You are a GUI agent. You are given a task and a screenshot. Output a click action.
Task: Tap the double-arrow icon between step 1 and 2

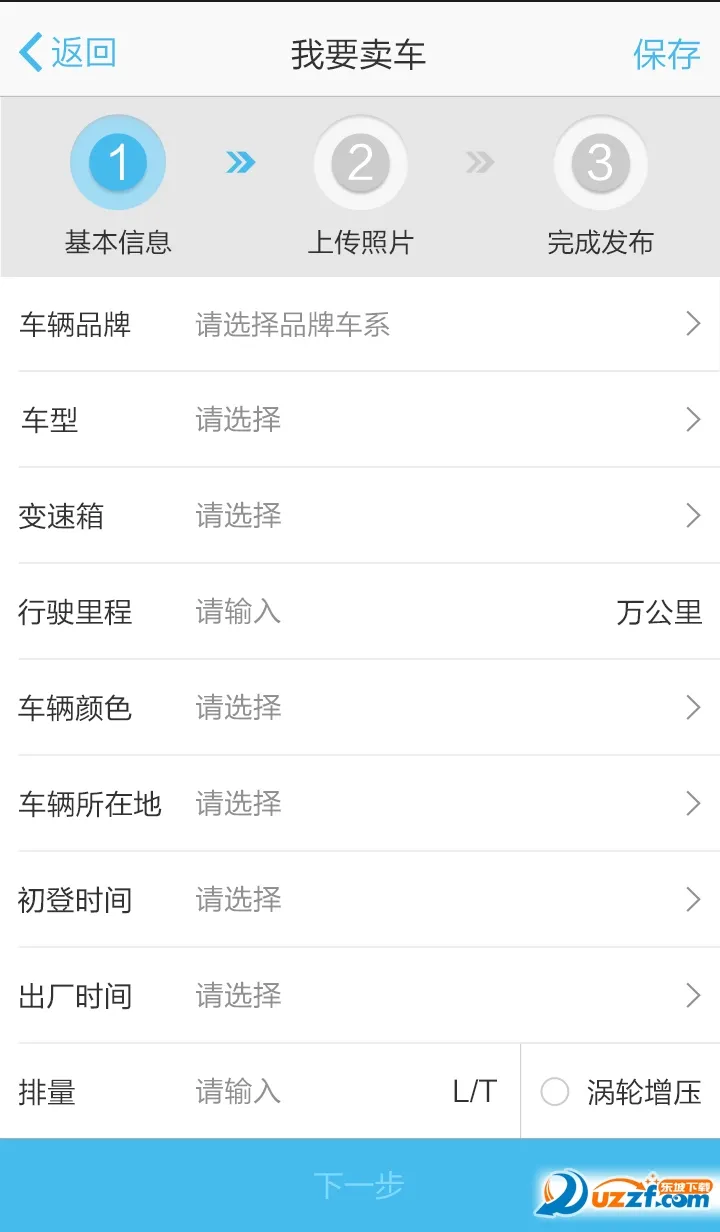click(x=239, y=162)
